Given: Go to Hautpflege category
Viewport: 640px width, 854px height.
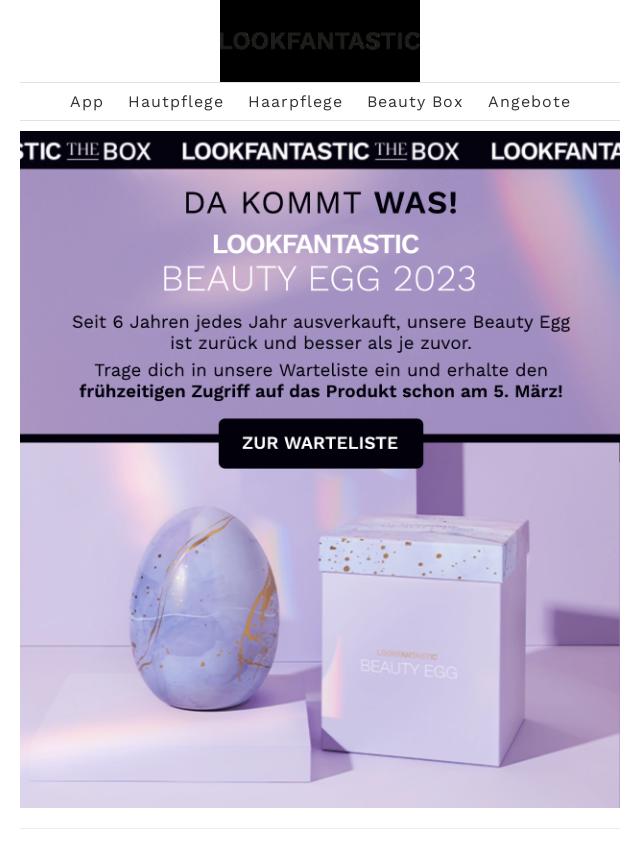Looking at the screenshot, I should (176, 102).
